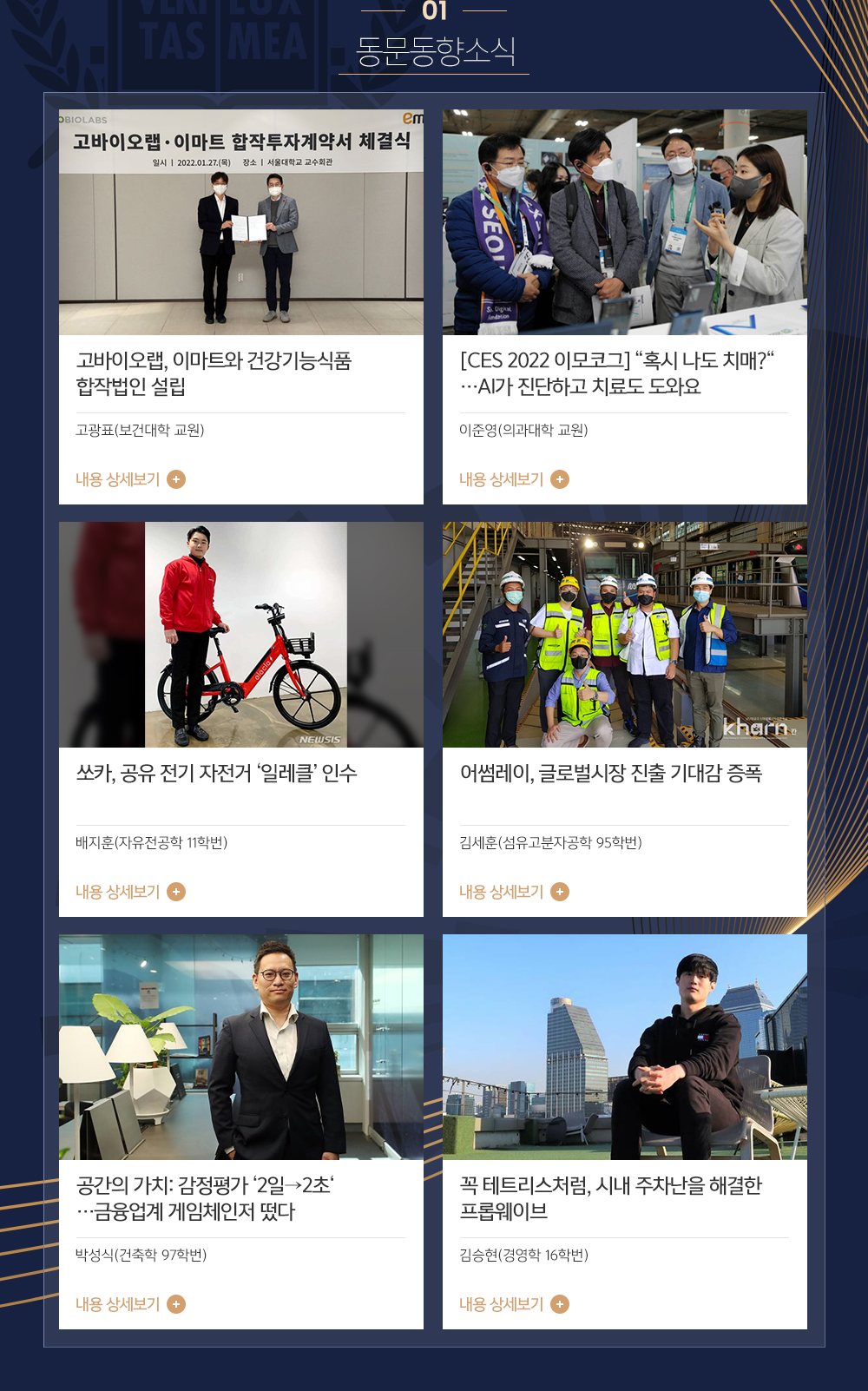Open details for CES 2022 이모코그 article

514,479
